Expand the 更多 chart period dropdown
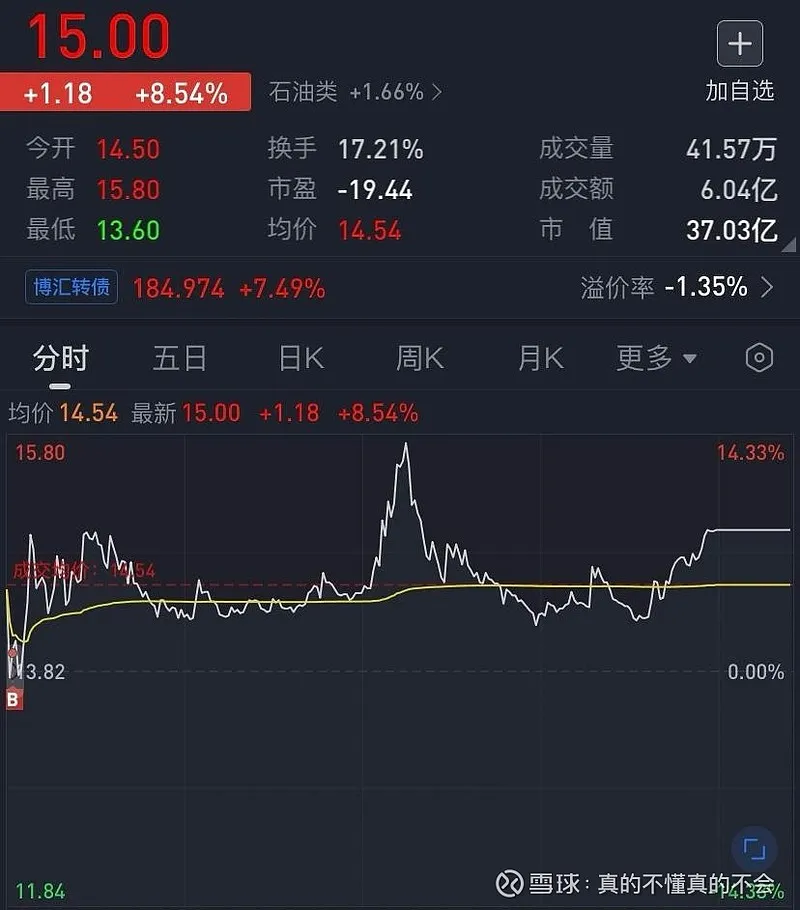This screenshot has width=800, height=910. point(656,358)
